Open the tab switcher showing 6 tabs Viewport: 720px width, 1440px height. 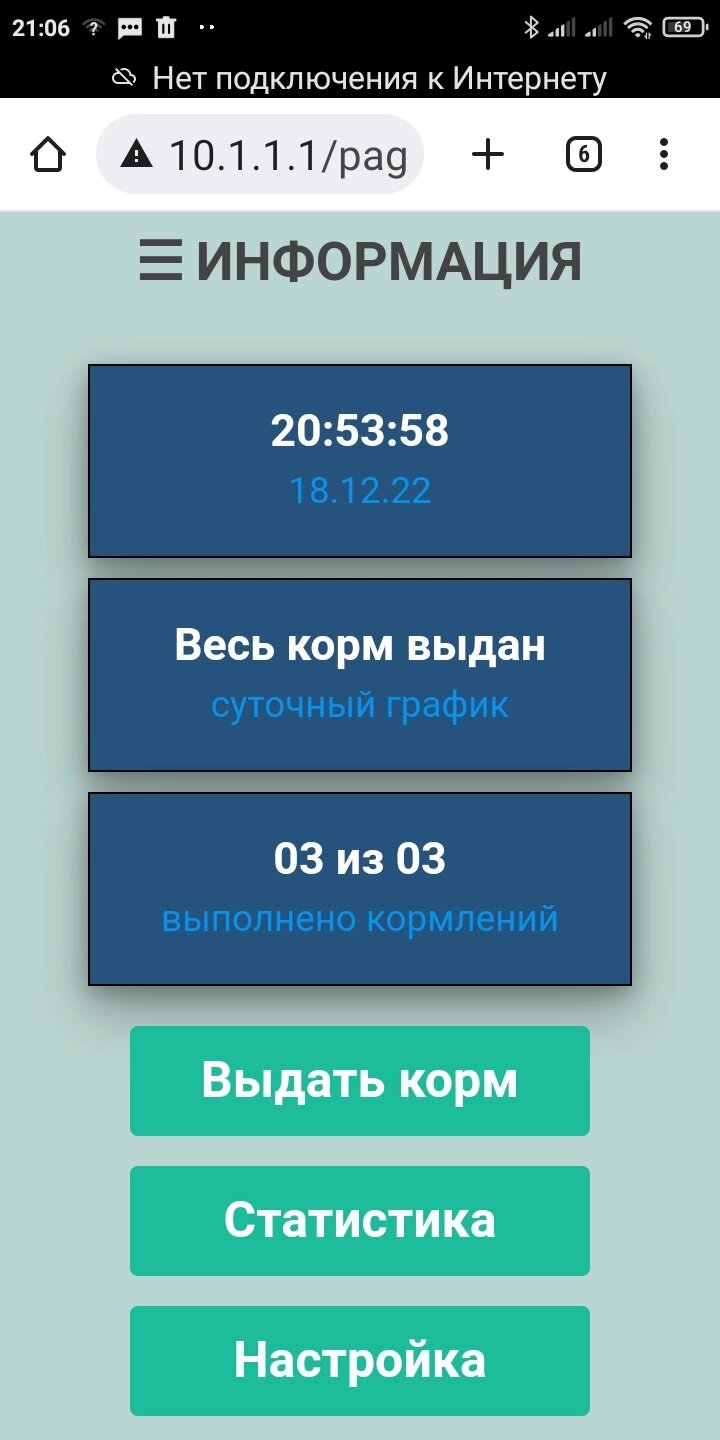[x=584, y=155]
